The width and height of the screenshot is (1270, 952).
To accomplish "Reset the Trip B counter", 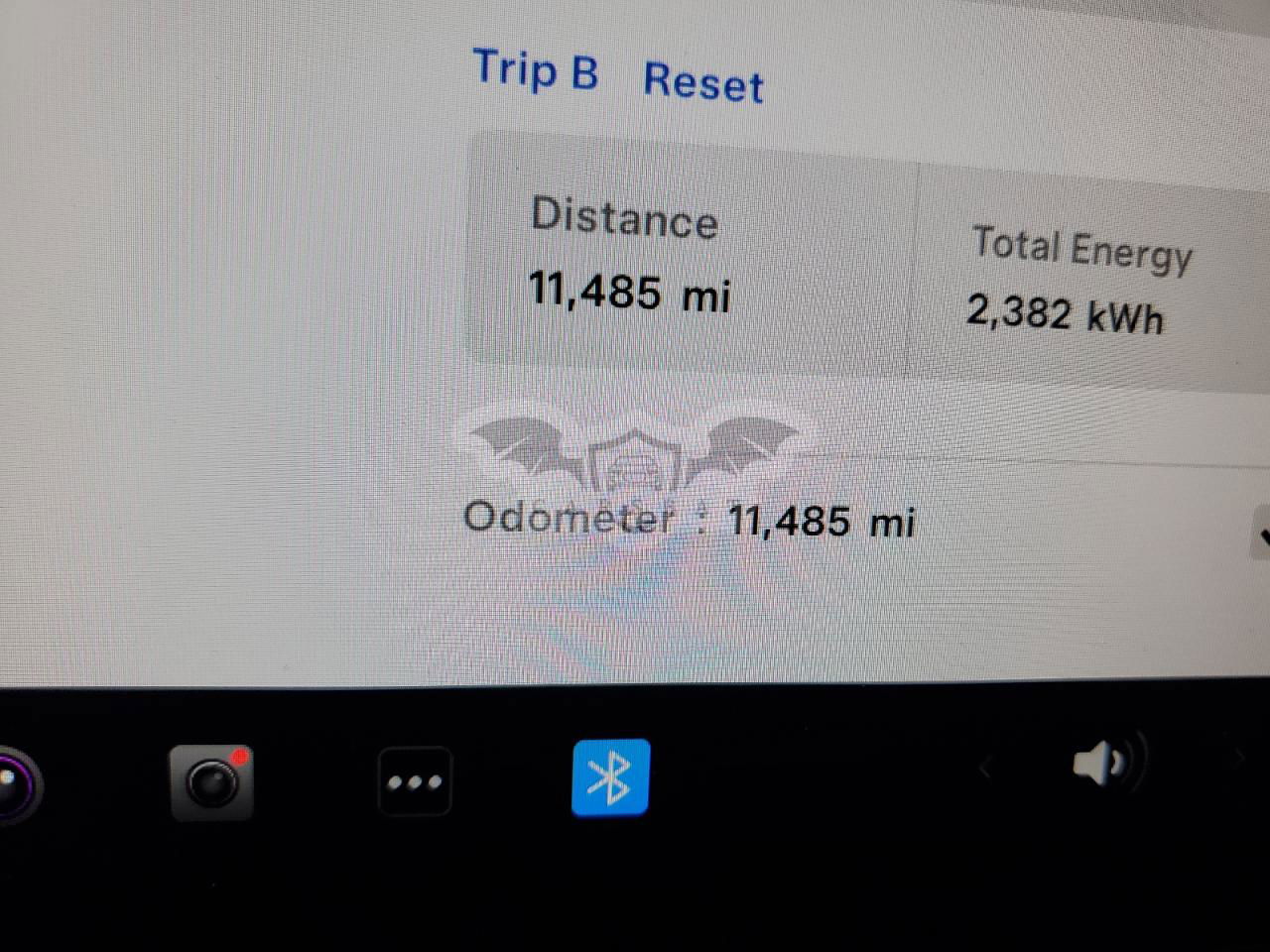I will coord(702,81).
